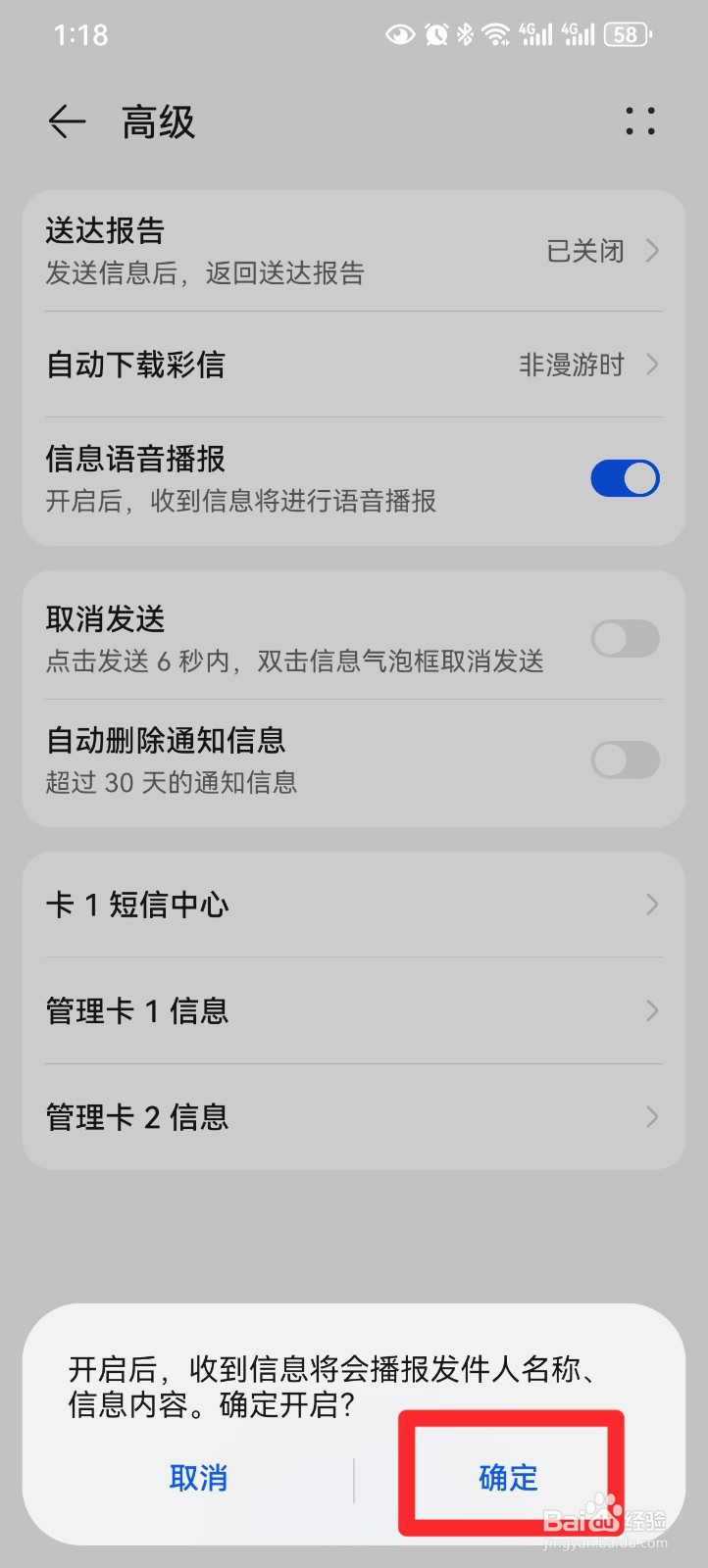Confirm the dialog by tapping 确定
The width and height of the screenshot is (708, 1568).
click(508, 1480)
